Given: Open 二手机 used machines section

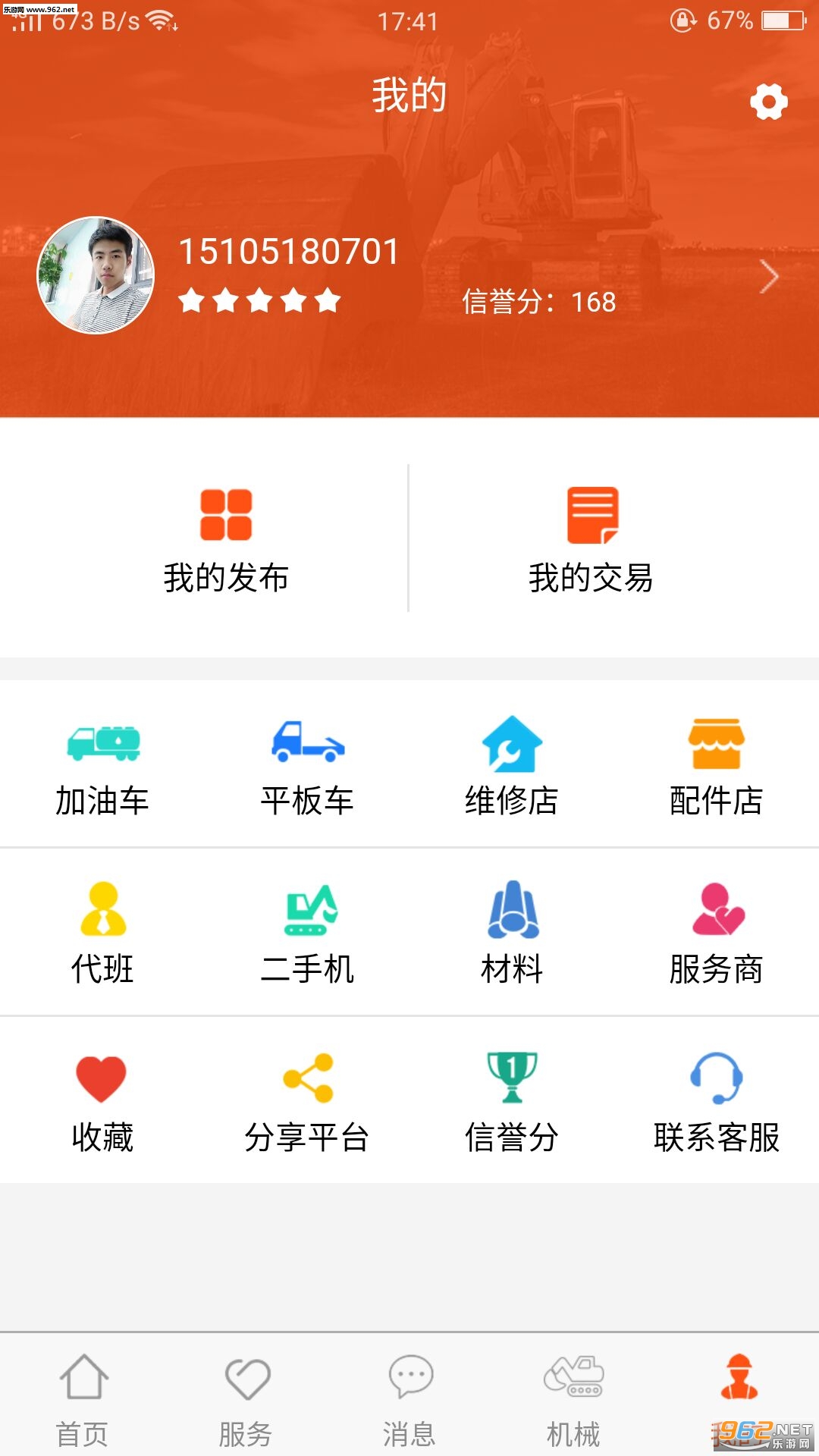Looking at the screenshot, I should pos(307,933).
